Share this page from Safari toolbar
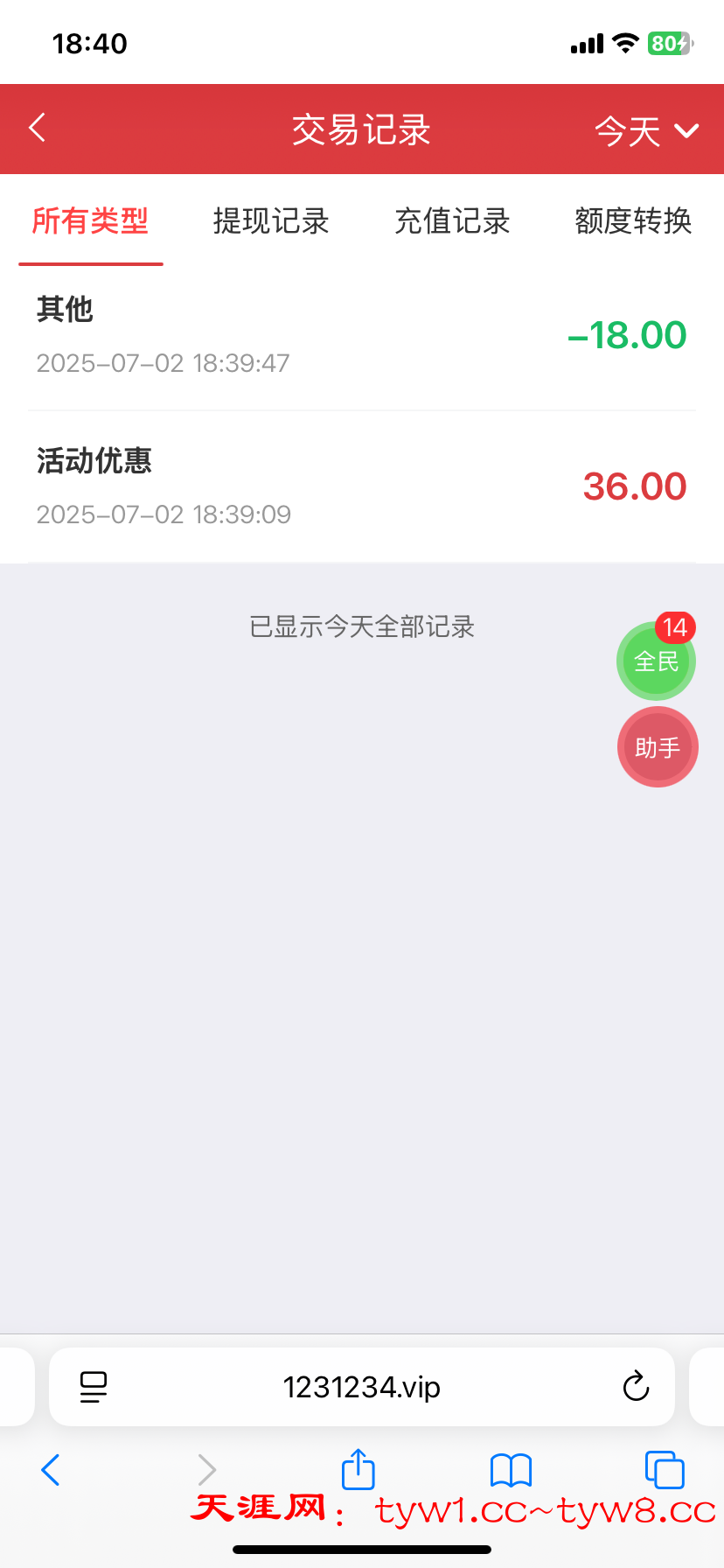This screenshot has height=1568, width=724. 358,1469
